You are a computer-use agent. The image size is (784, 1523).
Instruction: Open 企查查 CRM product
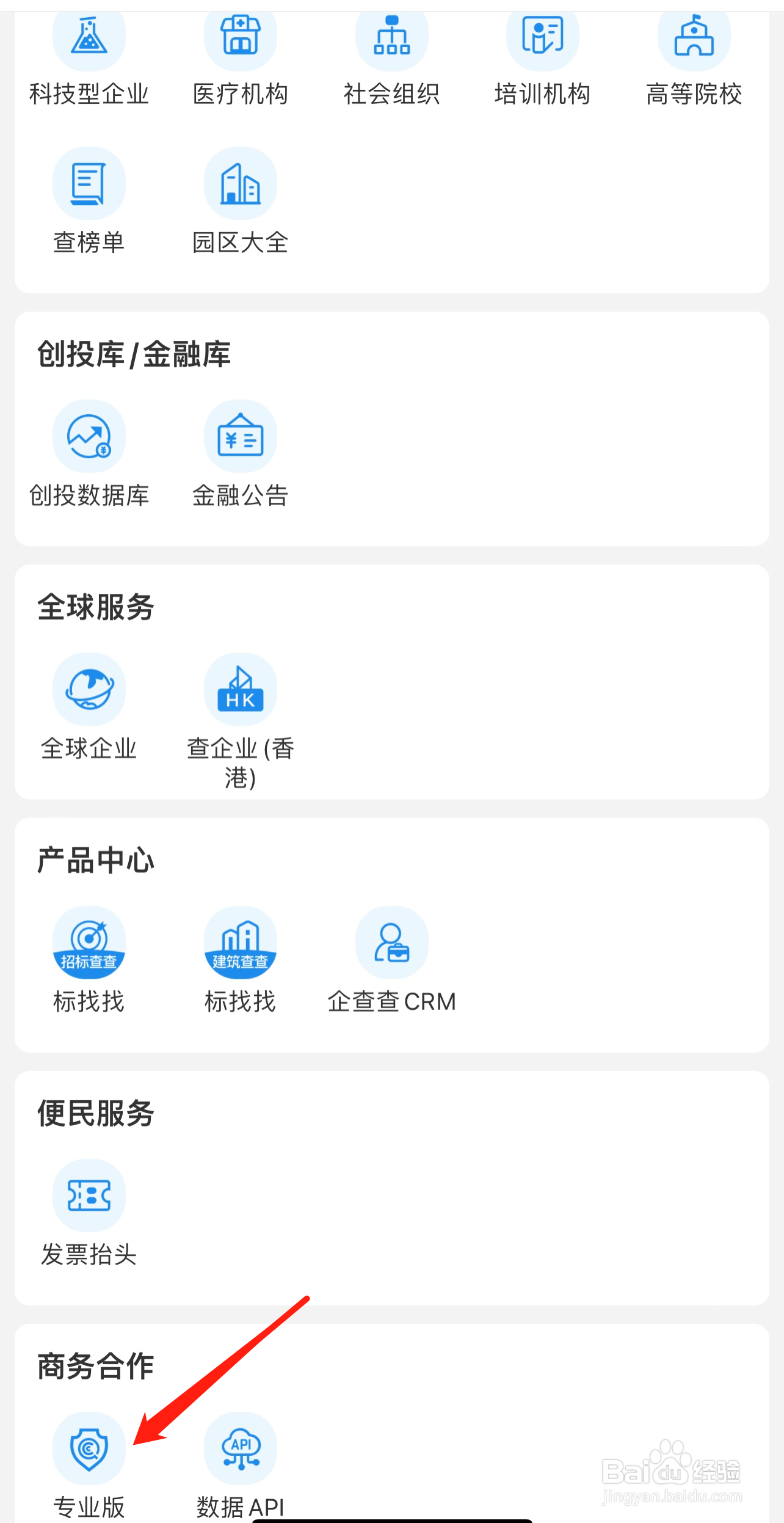click(x=392, y=960)
